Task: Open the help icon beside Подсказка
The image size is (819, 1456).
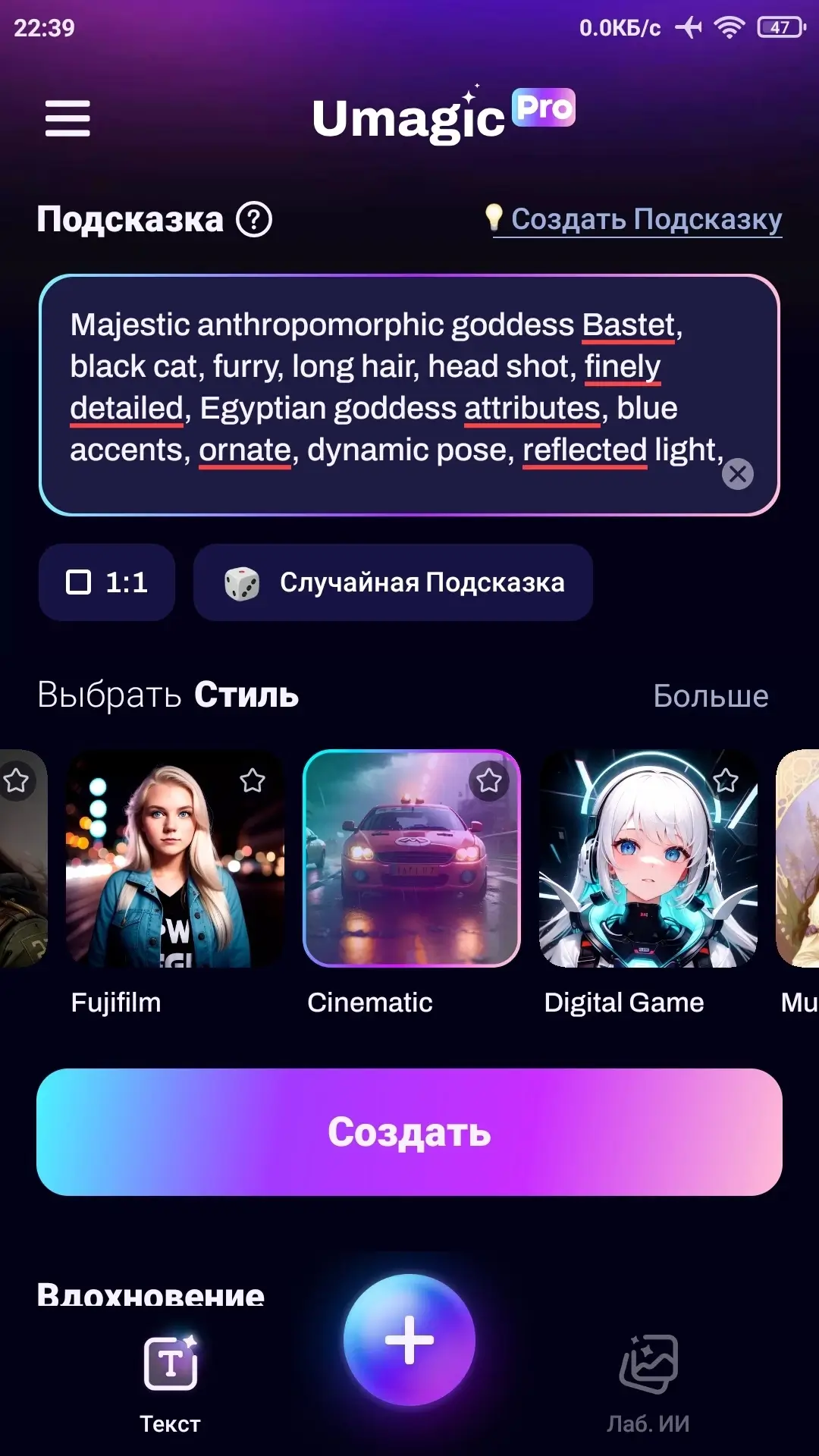Action: point(254,220)
